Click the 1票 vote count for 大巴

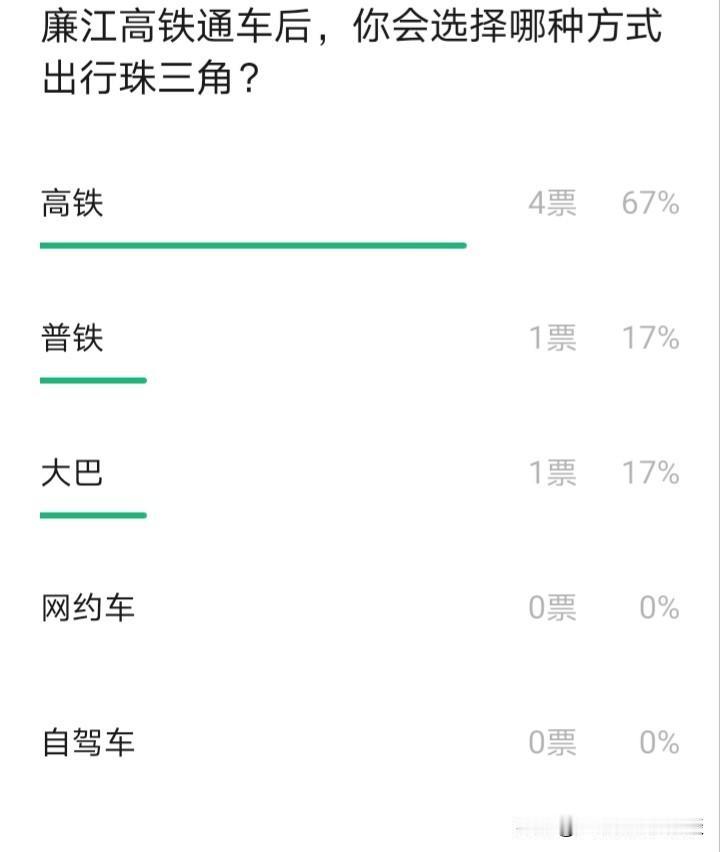coord(551,473)
